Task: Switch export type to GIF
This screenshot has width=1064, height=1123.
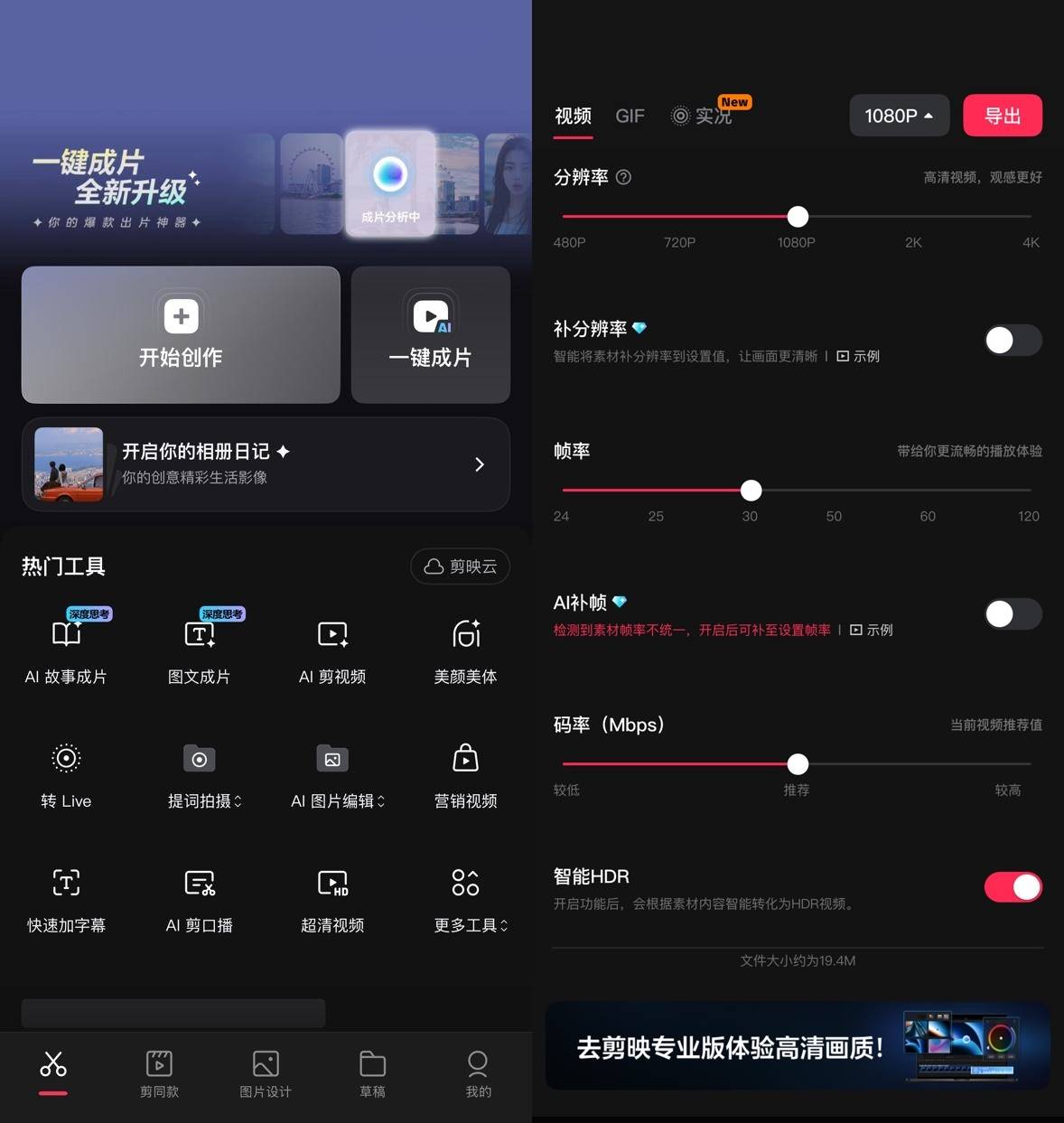Action: tap(630, 116)
